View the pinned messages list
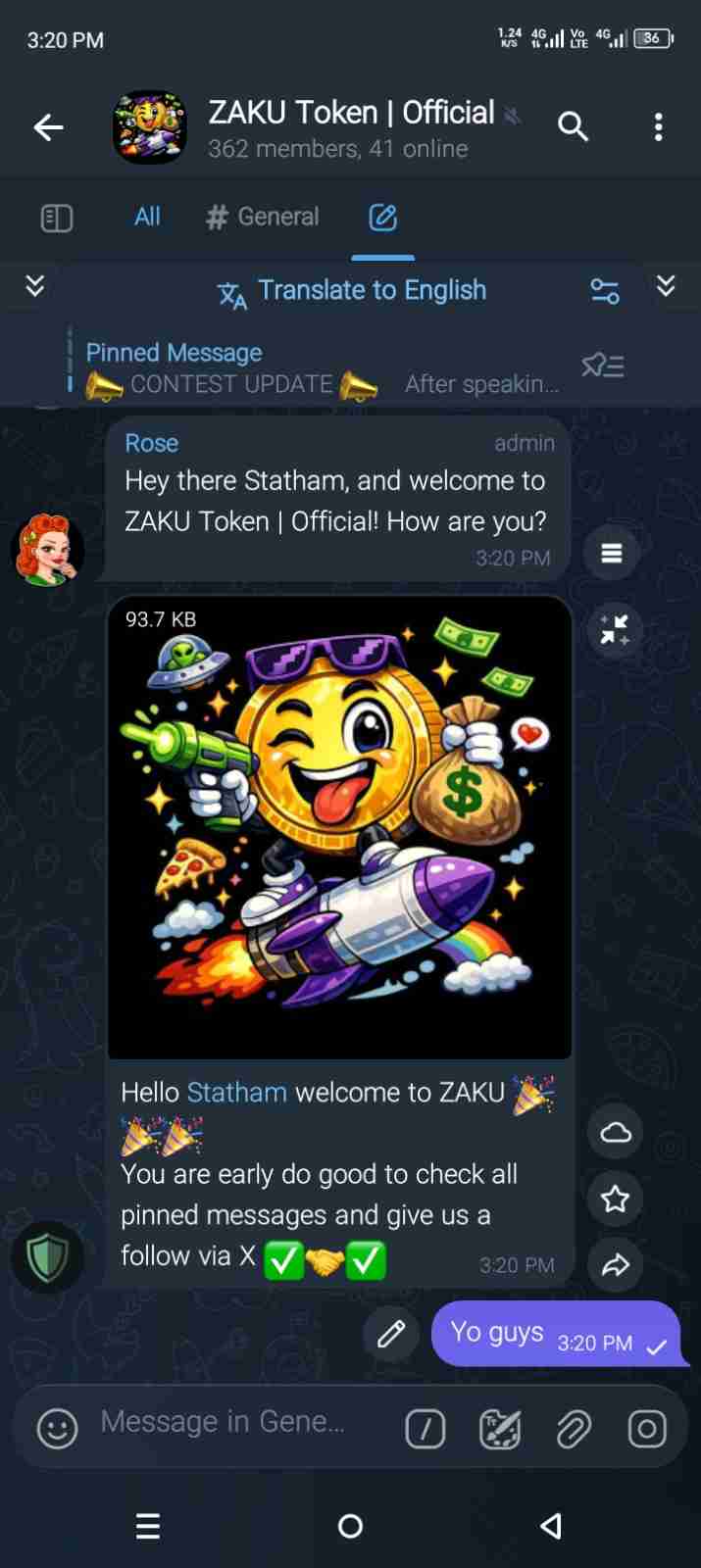The image size is (701, 1568). [602, 367]
